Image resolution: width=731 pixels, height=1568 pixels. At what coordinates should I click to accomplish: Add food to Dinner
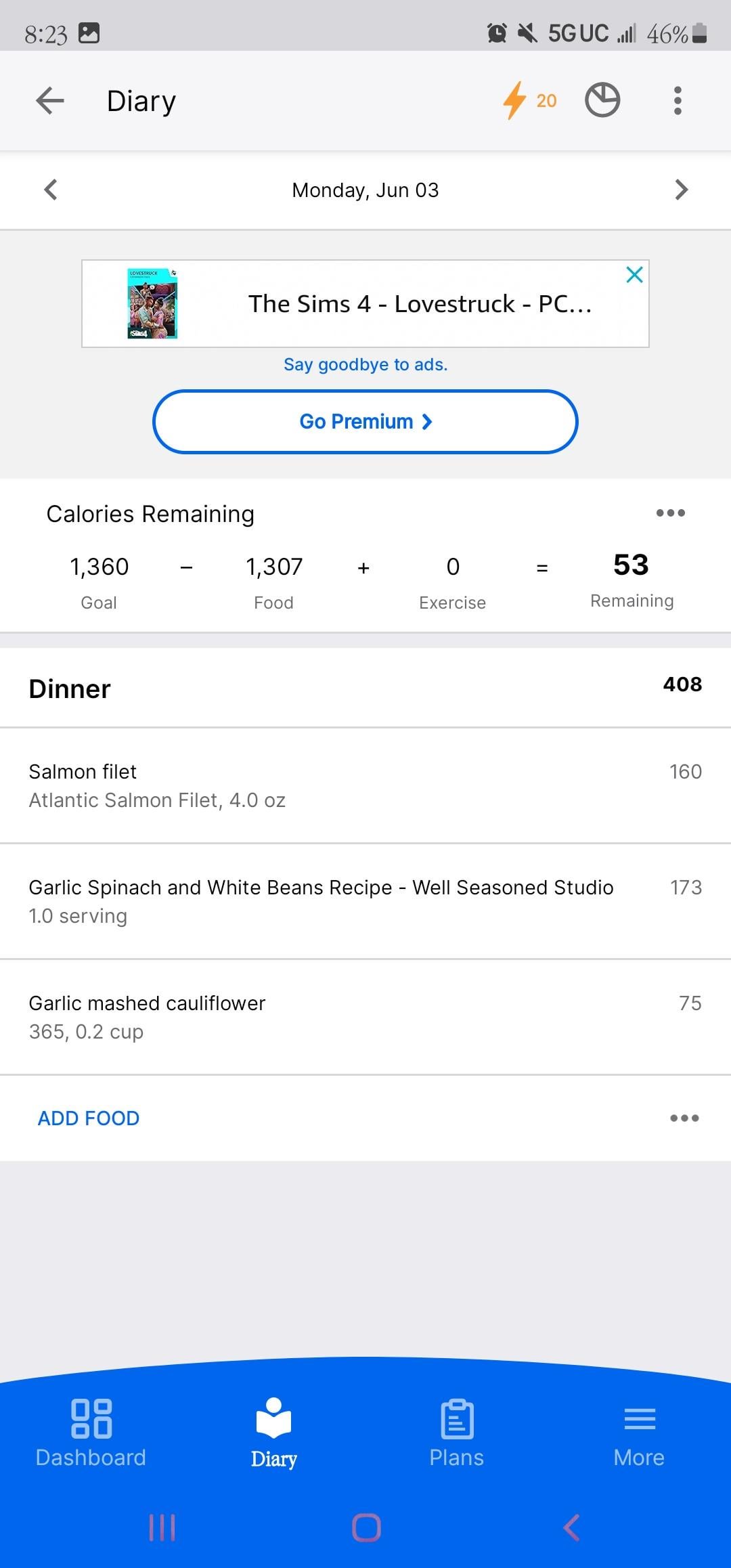coord(89,1118)
